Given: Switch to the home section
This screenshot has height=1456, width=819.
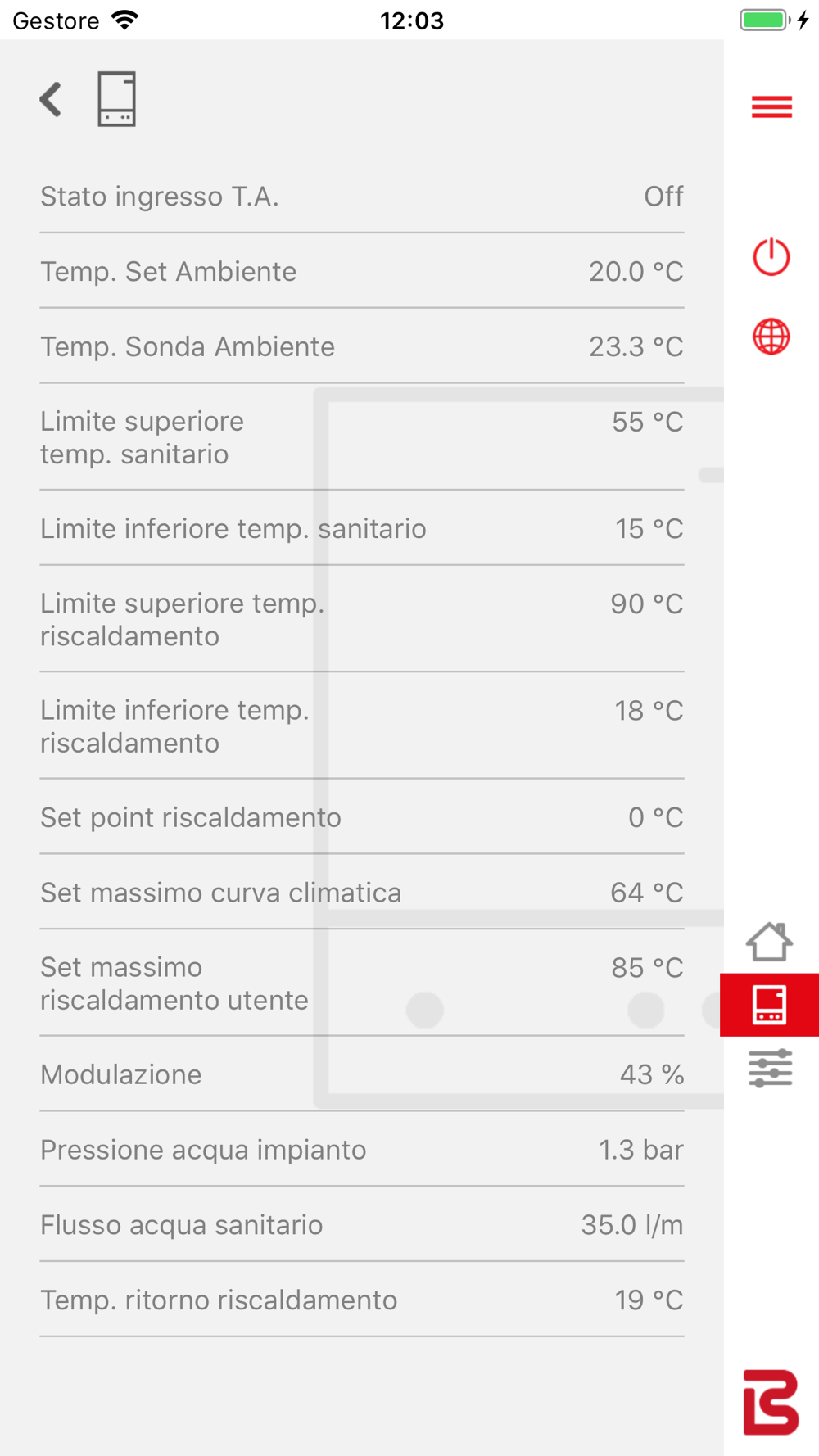Looking at the screenshot, I should 769,941.
